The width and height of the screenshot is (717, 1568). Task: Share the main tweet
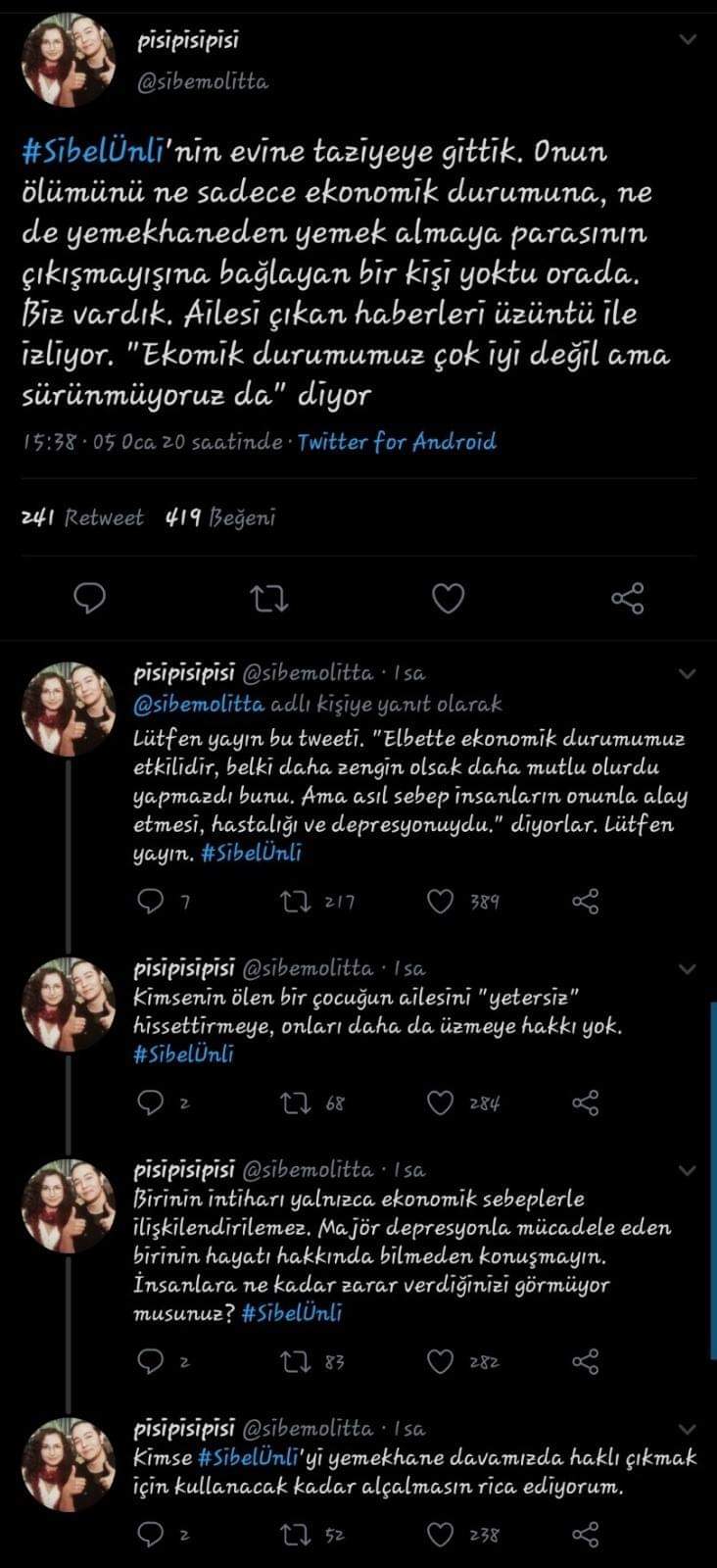coord(627,598)
